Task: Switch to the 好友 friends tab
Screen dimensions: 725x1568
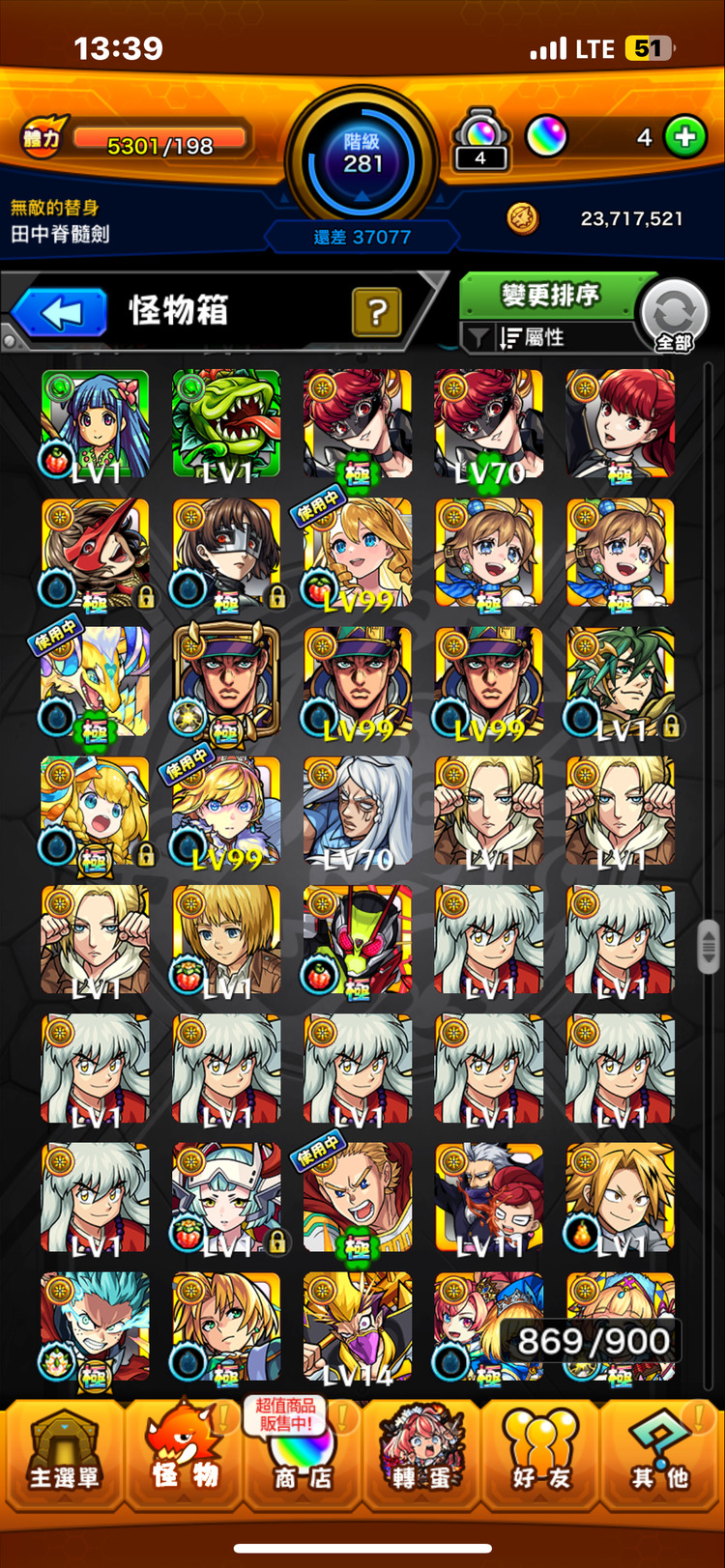Action: (x=540, y=1450)
